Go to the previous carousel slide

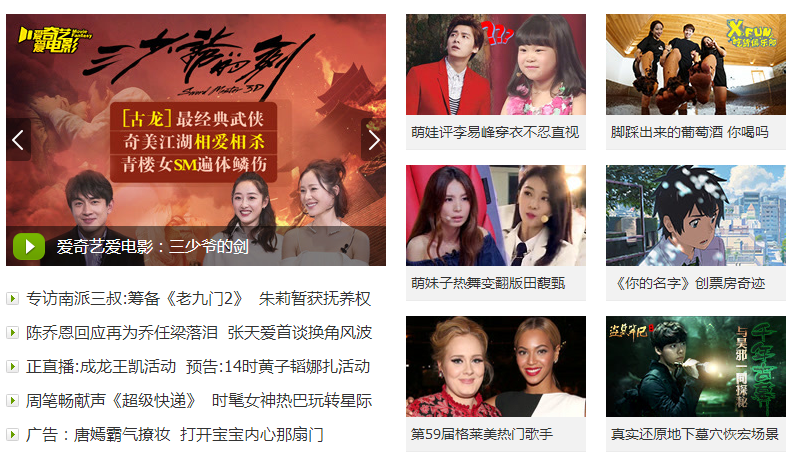[18, 140]
